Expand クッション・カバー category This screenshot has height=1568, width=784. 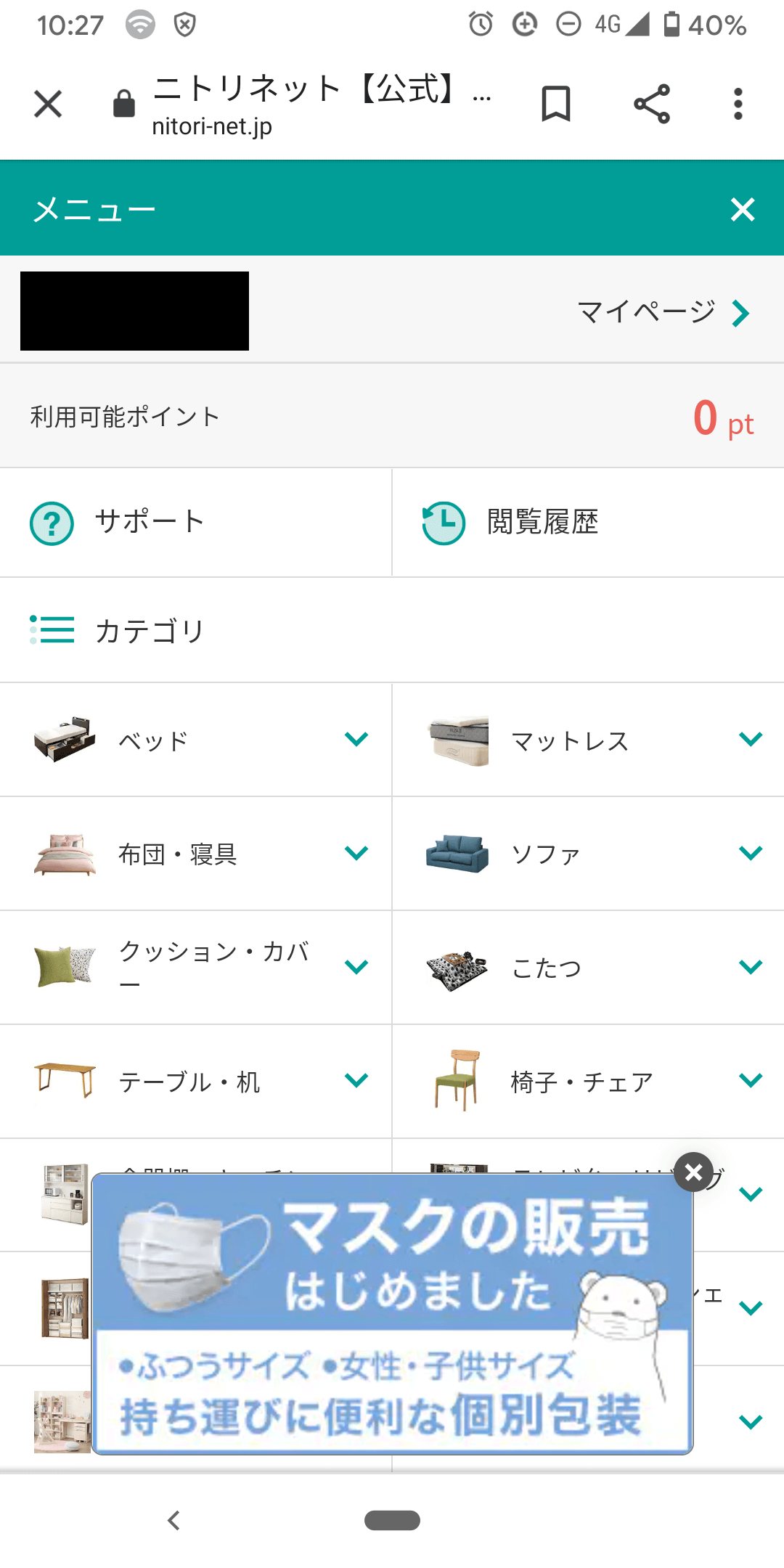(x=196, y=968)
